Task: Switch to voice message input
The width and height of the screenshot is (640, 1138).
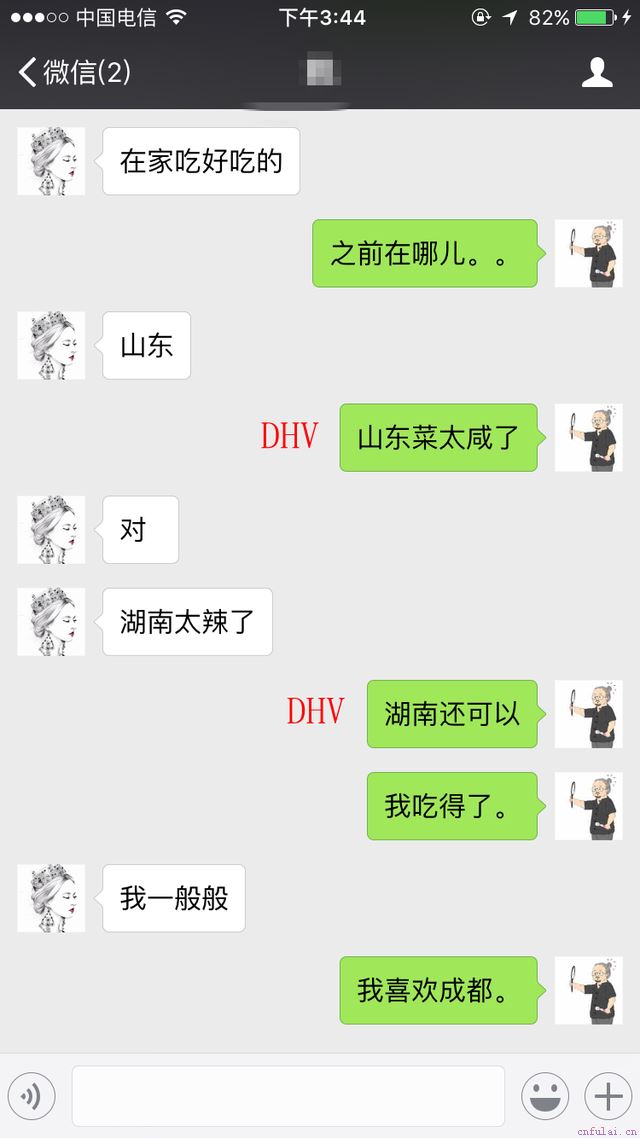Action: point(32,1096)
